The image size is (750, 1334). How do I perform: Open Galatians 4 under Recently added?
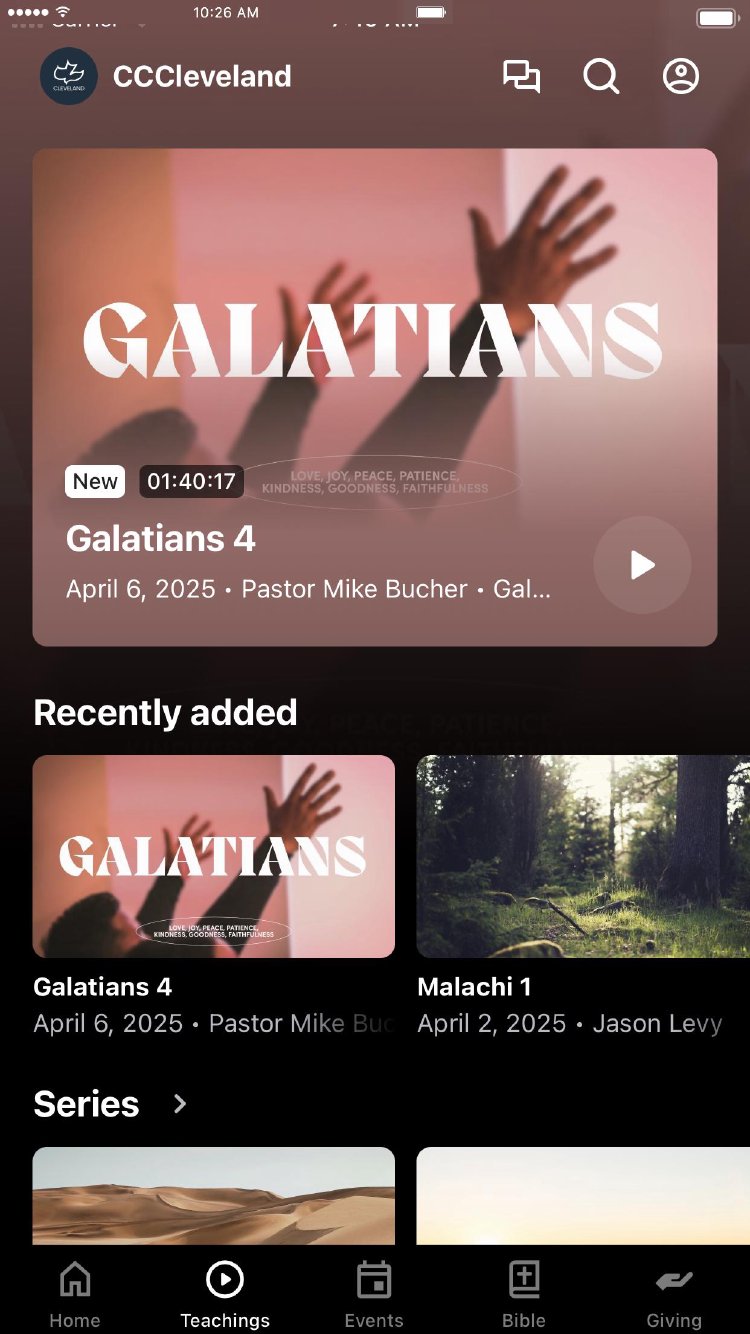tap(214, 857)
